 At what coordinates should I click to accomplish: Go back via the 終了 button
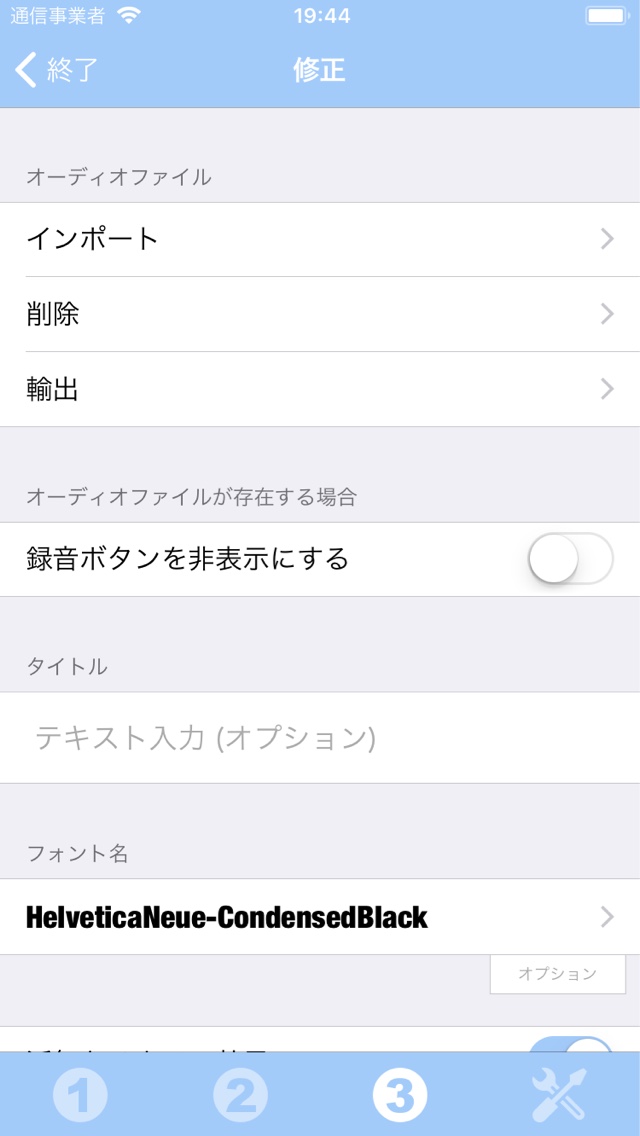click(x=56, y=70)
